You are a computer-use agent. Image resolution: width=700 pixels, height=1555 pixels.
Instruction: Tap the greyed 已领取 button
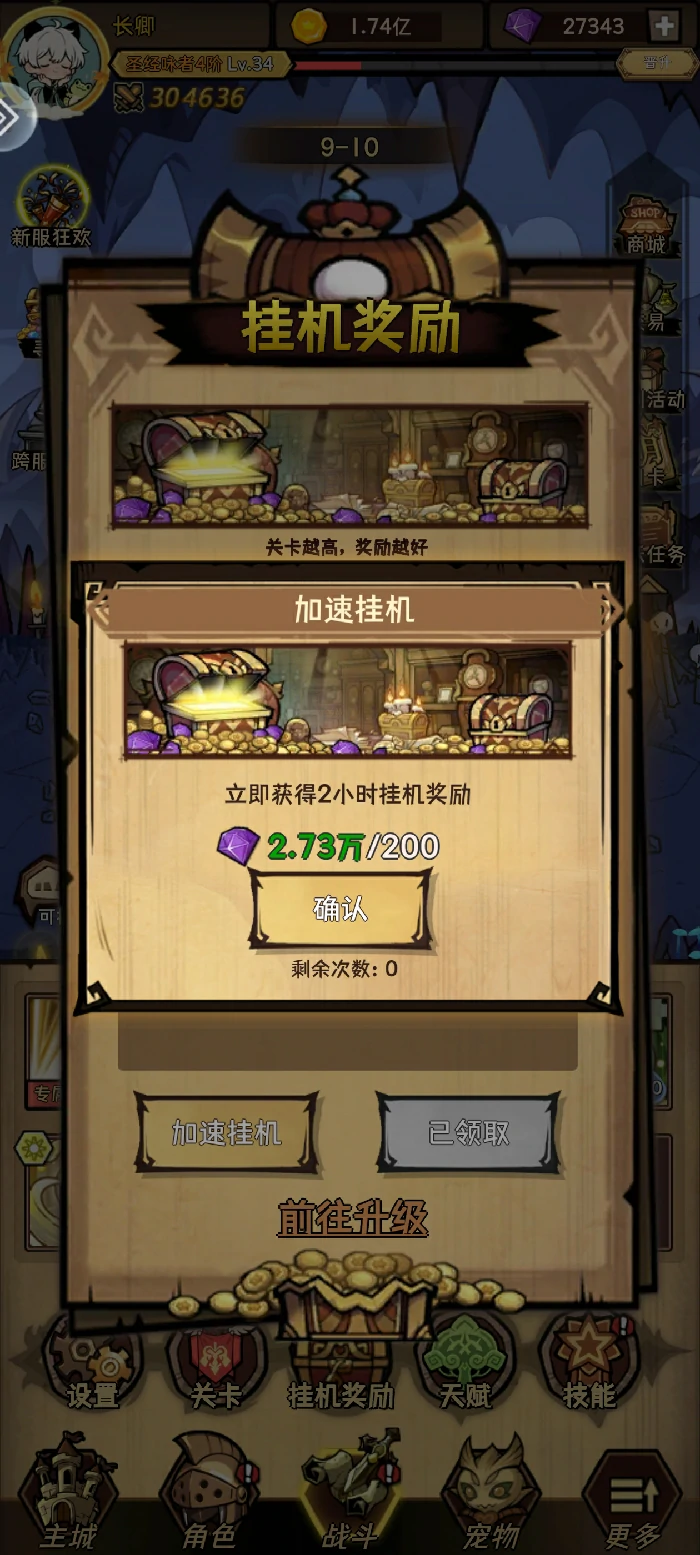[x=468, y=1132]
